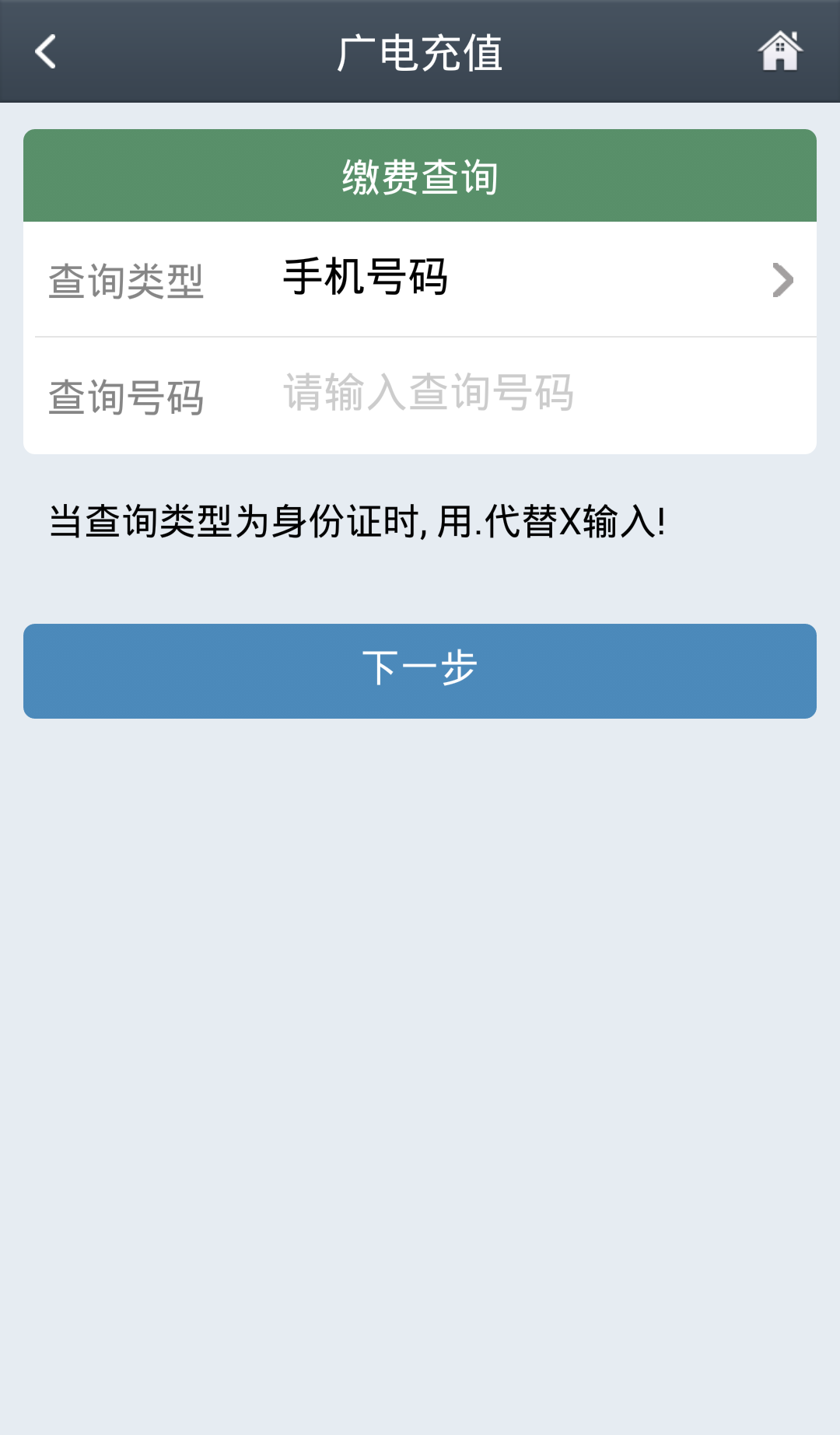Tap the 查询类型 row label

point(127,282)
